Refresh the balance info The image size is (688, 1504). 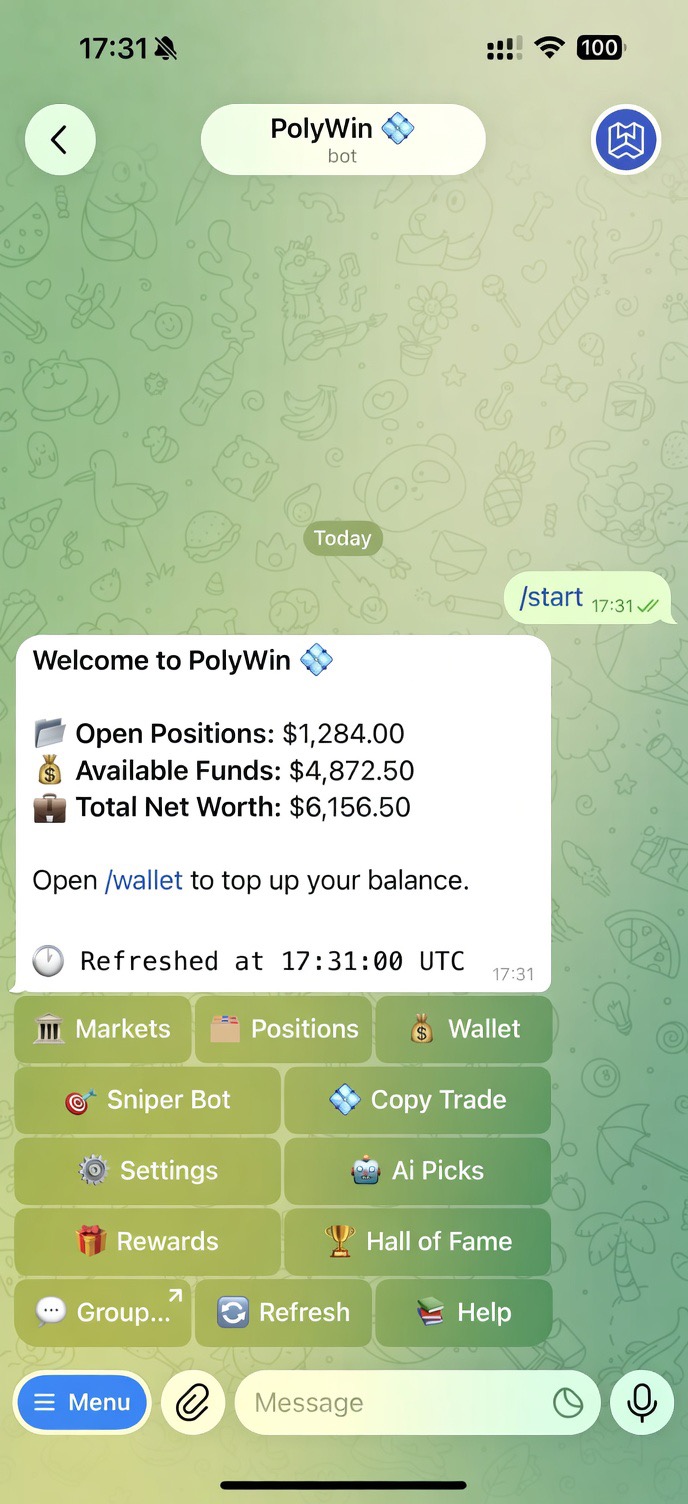click(x=283, y=1313)
